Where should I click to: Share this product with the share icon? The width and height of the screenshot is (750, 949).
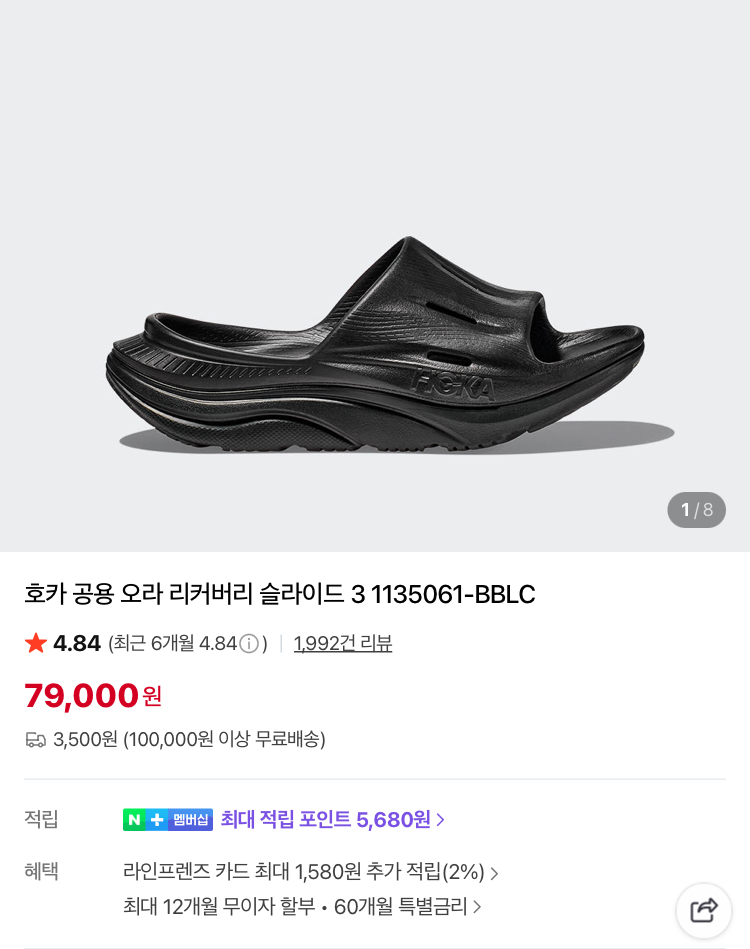pyautogui.click(x=704, y=910)
